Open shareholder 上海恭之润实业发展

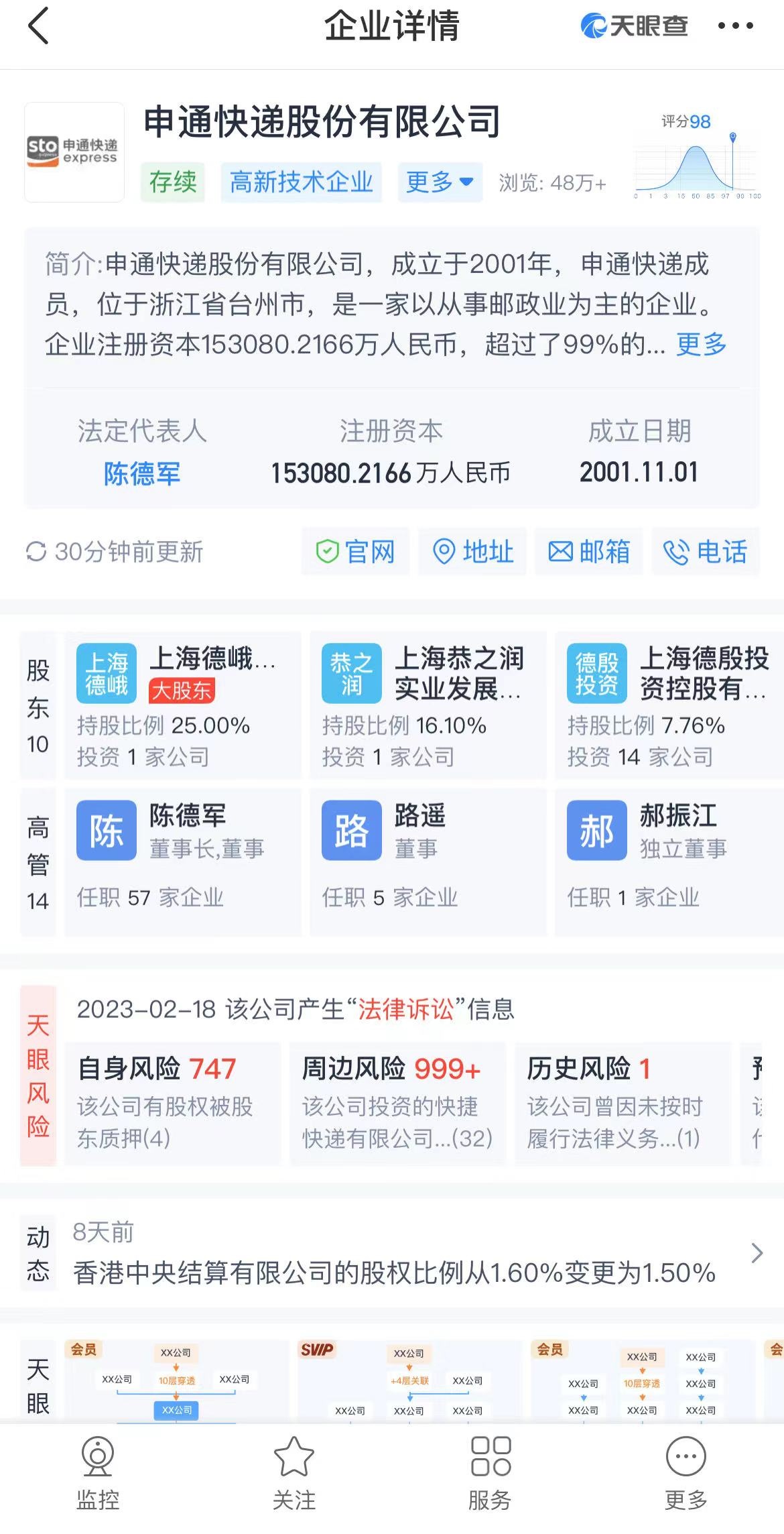point(428,705)
